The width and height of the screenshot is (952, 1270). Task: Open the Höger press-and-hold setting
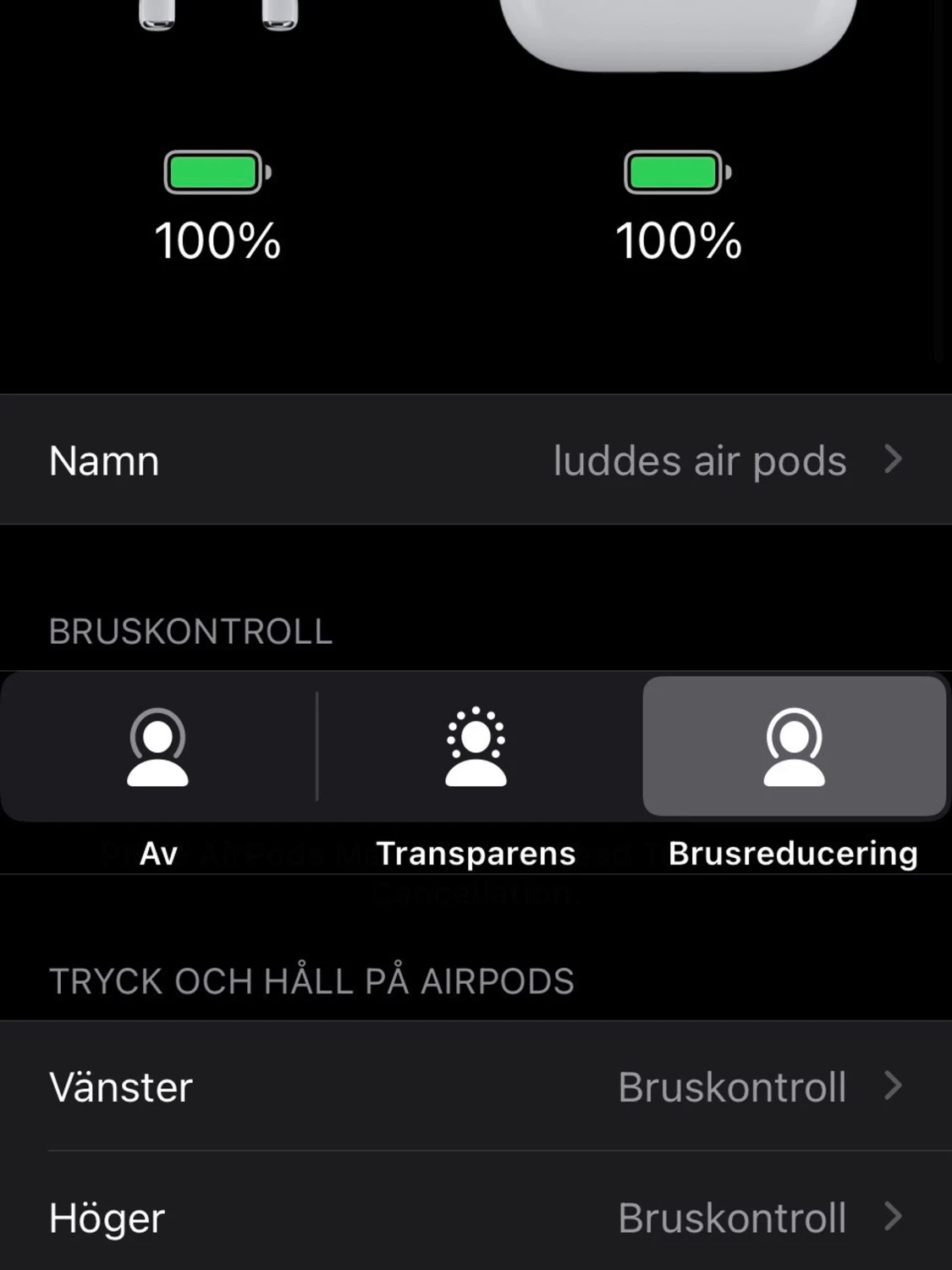pyautogui.click(x=476, y=1218)
